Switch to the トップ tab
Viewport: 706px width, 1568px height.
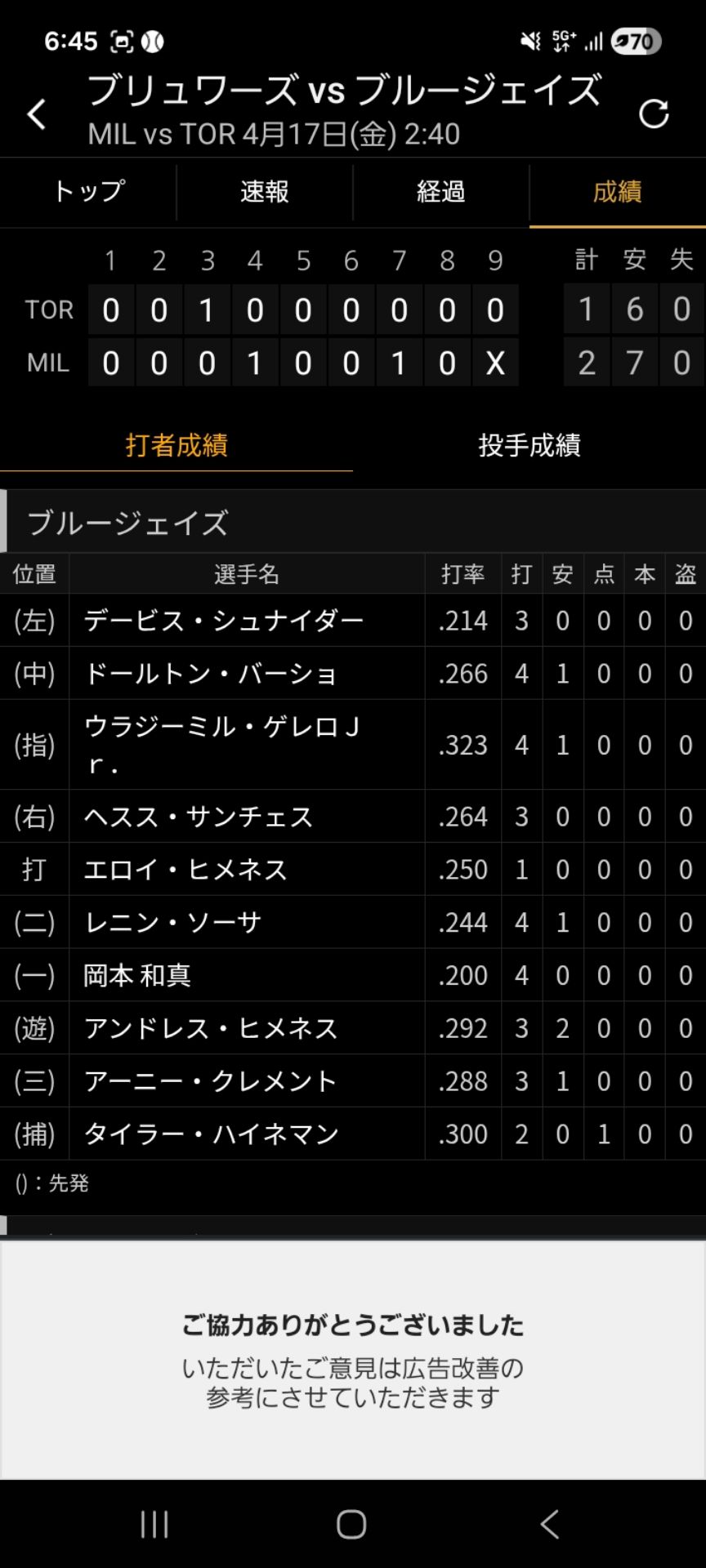click(88, 192)
